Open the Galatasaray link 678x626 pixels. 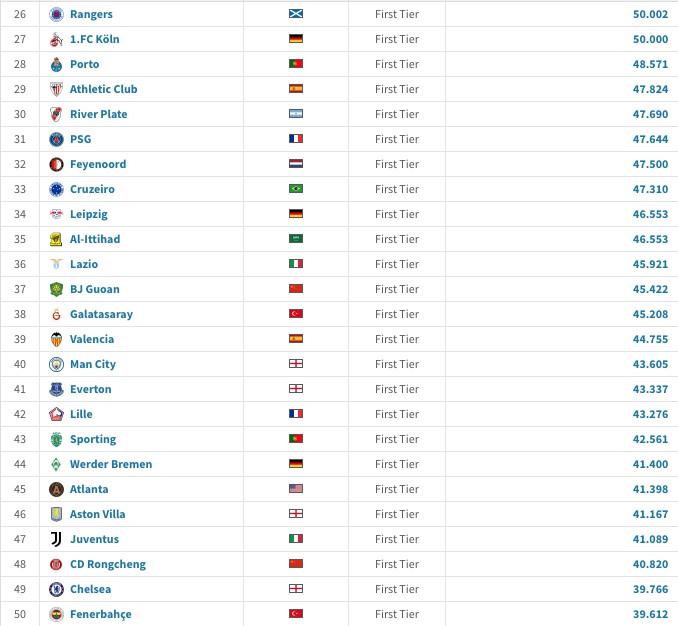(x=101, y=314)
